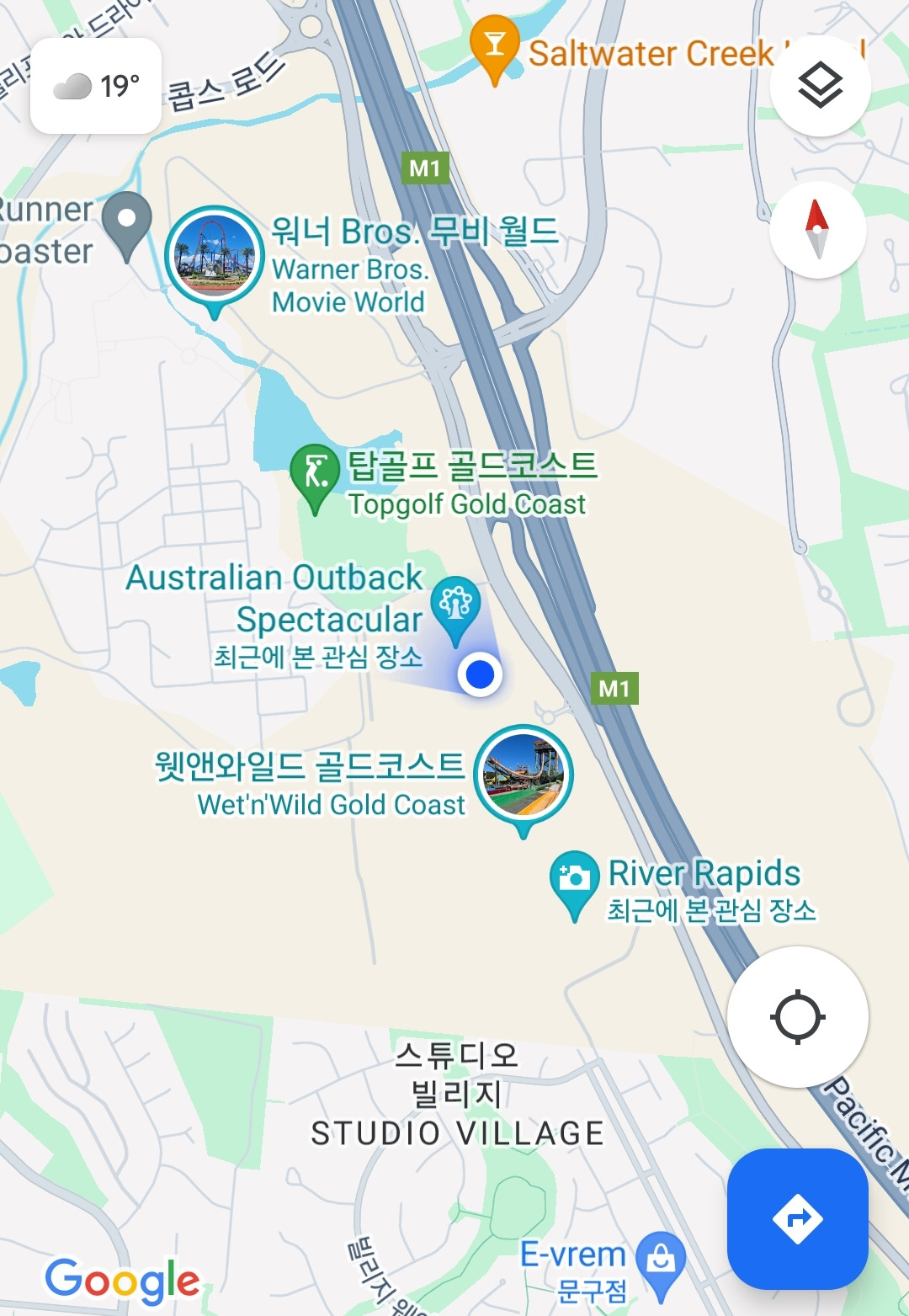Open the E-vrem stationery shop marker
This screenshot has width=909, height=1316.
point(661,1260)
